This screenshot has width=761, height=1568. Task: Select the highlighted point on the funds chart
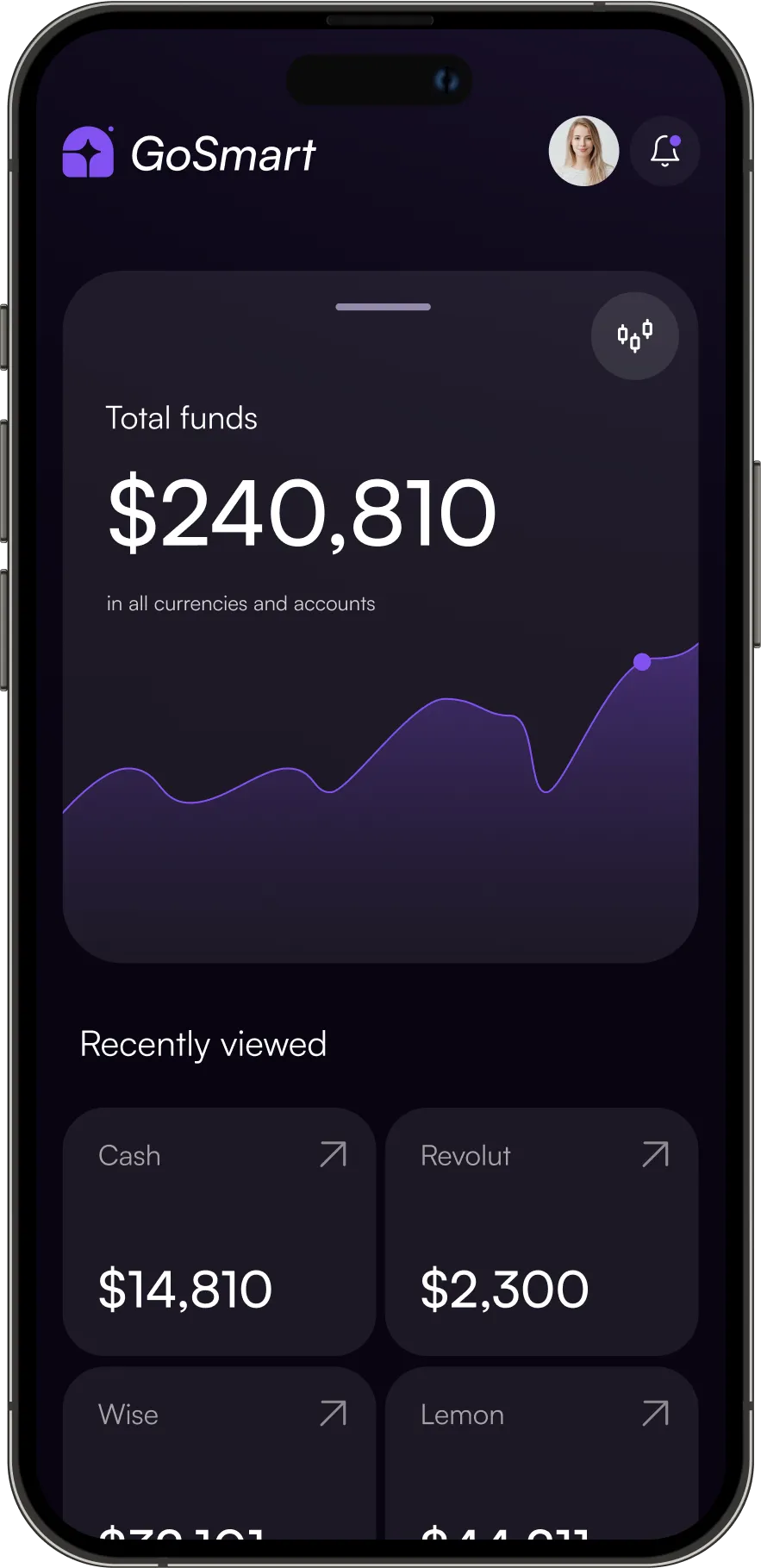tap(642, 661)
